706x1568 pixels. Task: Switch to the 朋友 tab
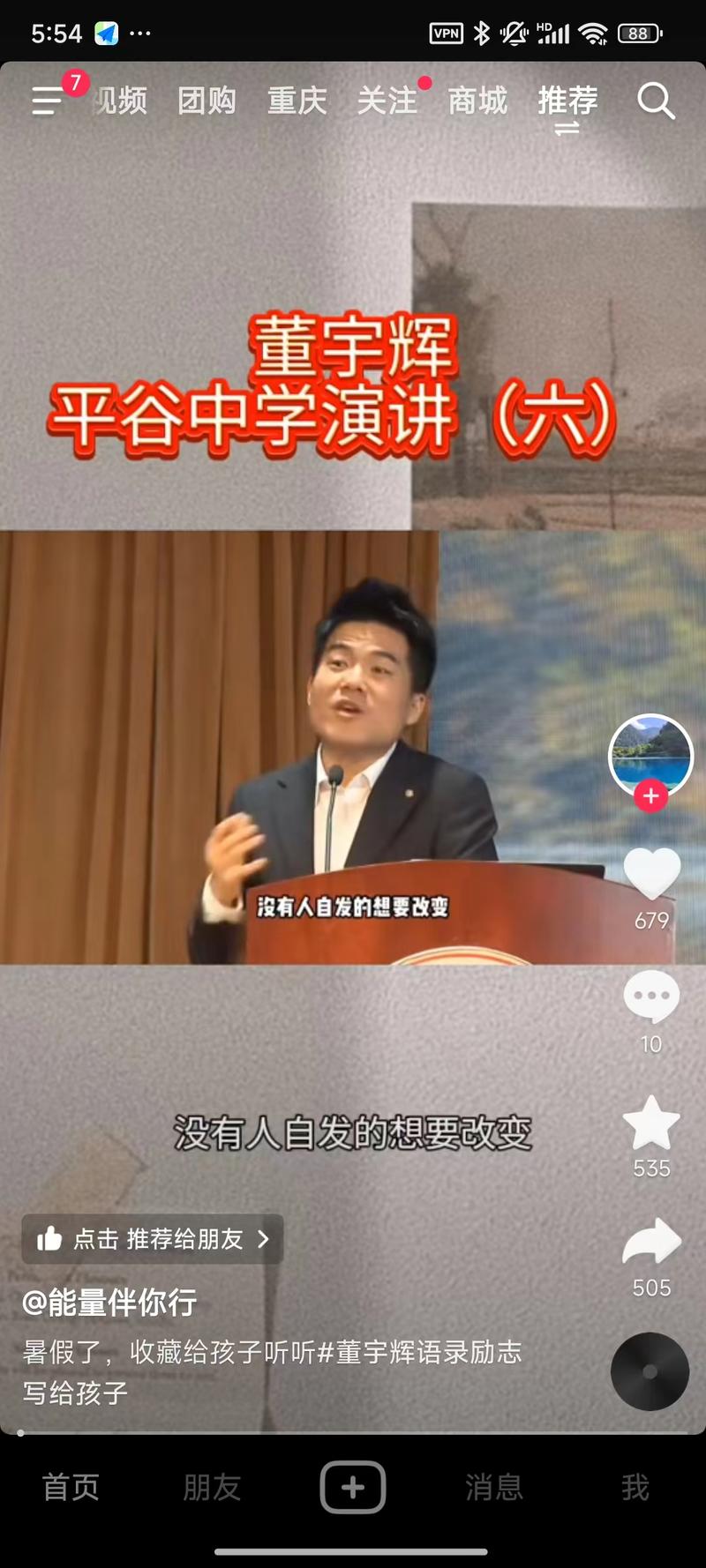pos(212,1488)
